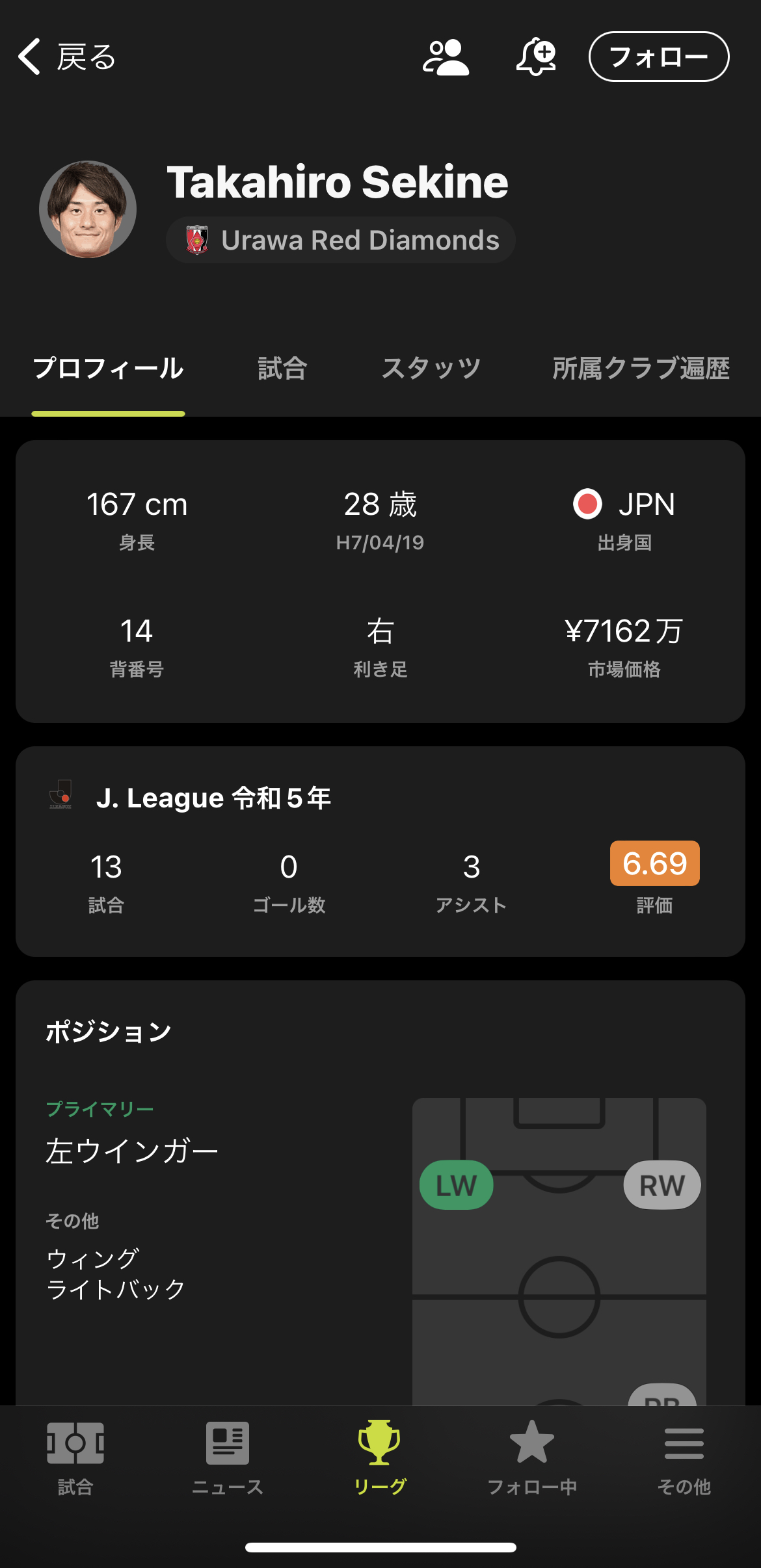Open the フォロー中 bottom tab

pos(532,1457)
